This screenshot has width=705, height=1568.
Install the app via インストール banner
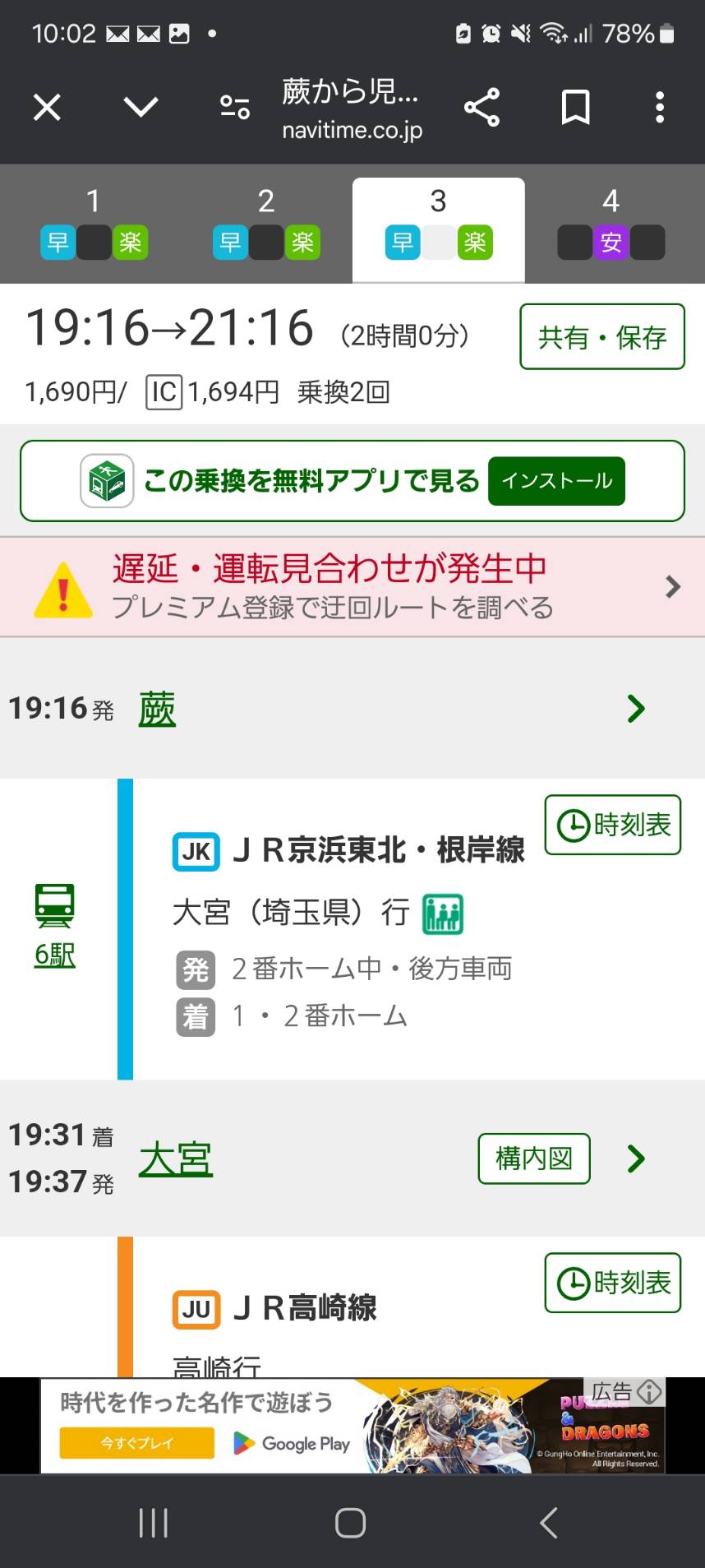(557, 481)
